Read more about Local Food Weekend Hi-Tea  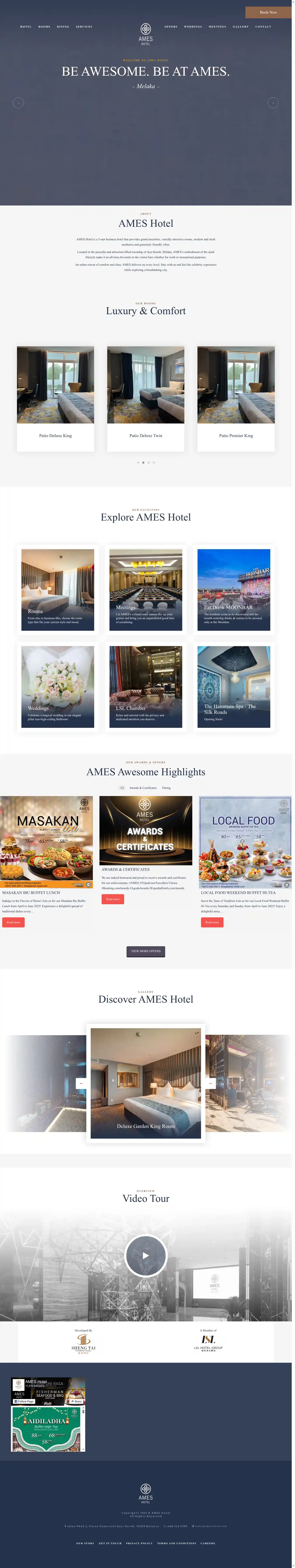coord(212,922)
